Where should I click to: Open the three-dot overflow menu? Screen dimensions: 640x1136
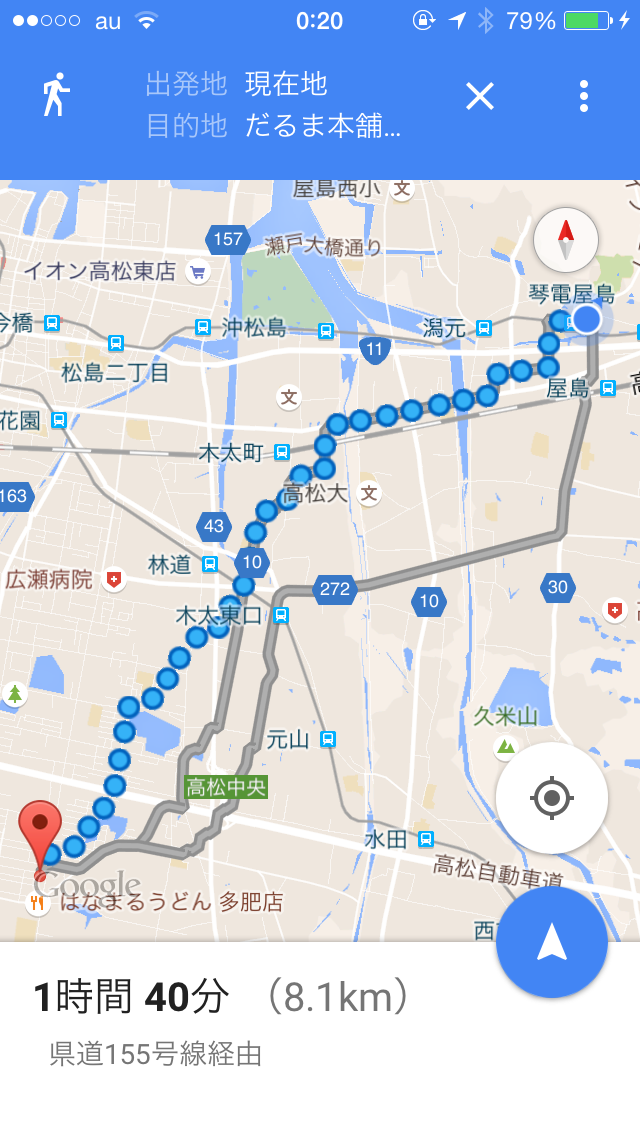click(x=583, y=96)
